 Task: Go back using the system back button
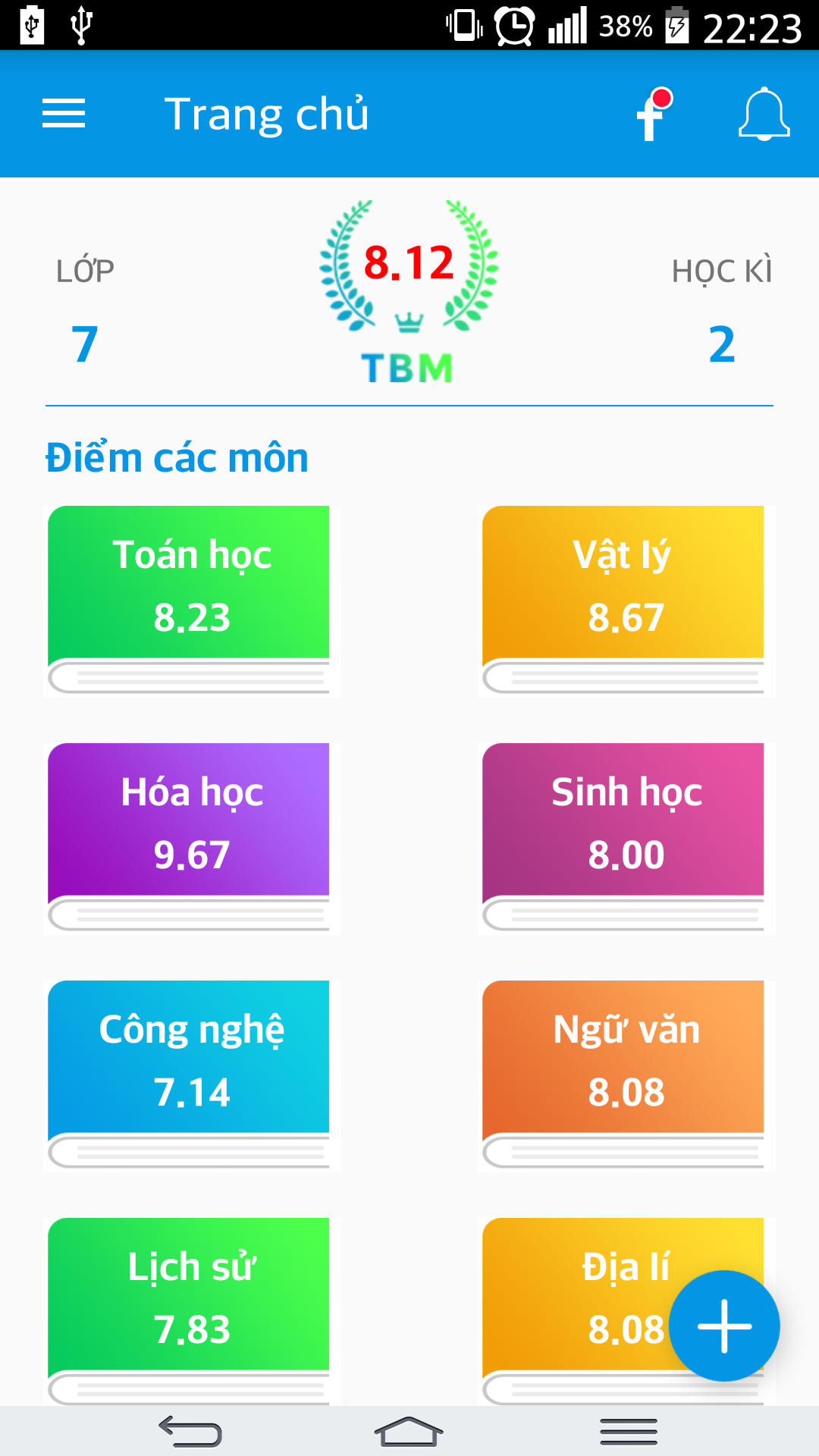tap(190, 1432)
